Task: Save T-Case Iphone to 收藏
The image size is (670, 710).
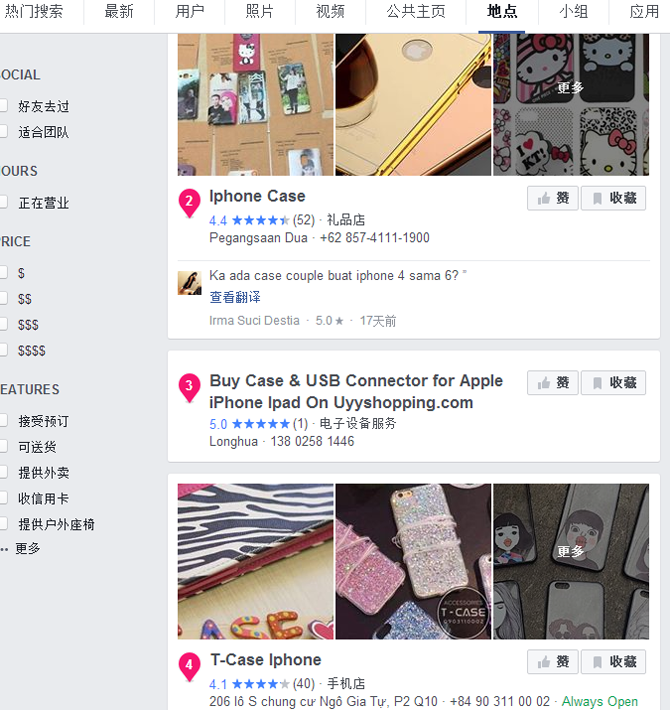Action: coord(613,662)
